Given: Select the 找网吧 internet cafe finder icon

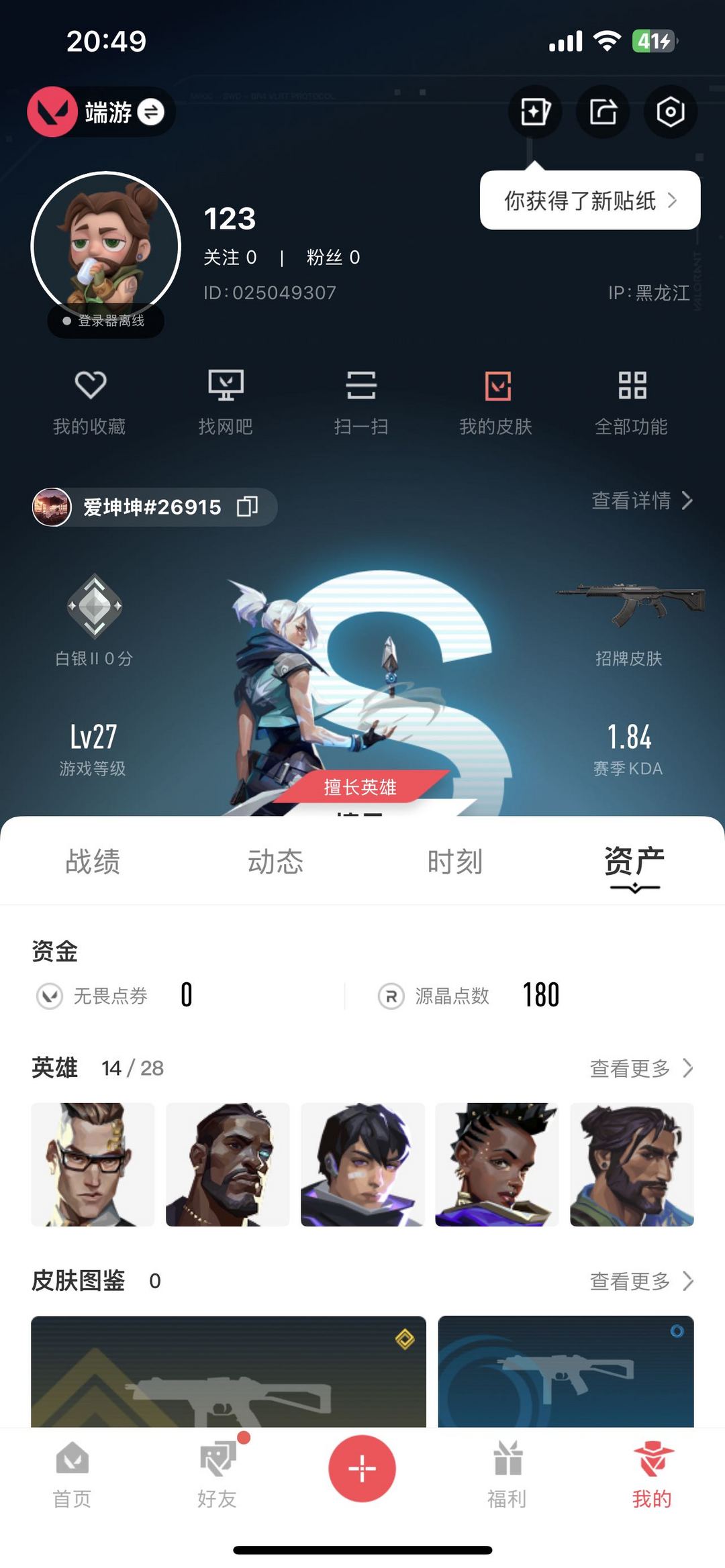Looking at the screenshot, I should pos(227,399).
